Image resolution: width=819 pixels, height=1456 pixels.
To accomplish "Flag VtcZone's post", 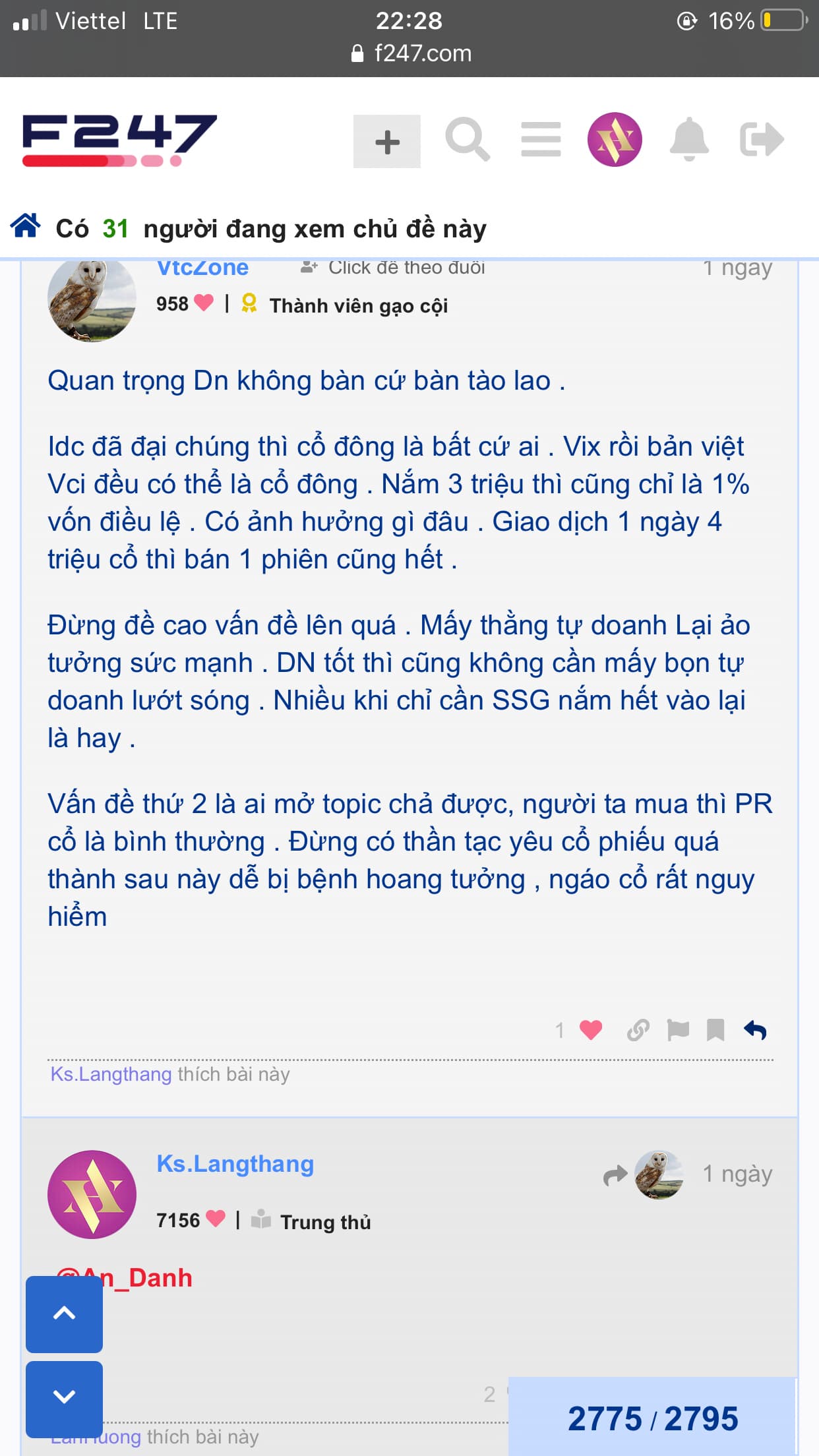I will point(678,1029).
